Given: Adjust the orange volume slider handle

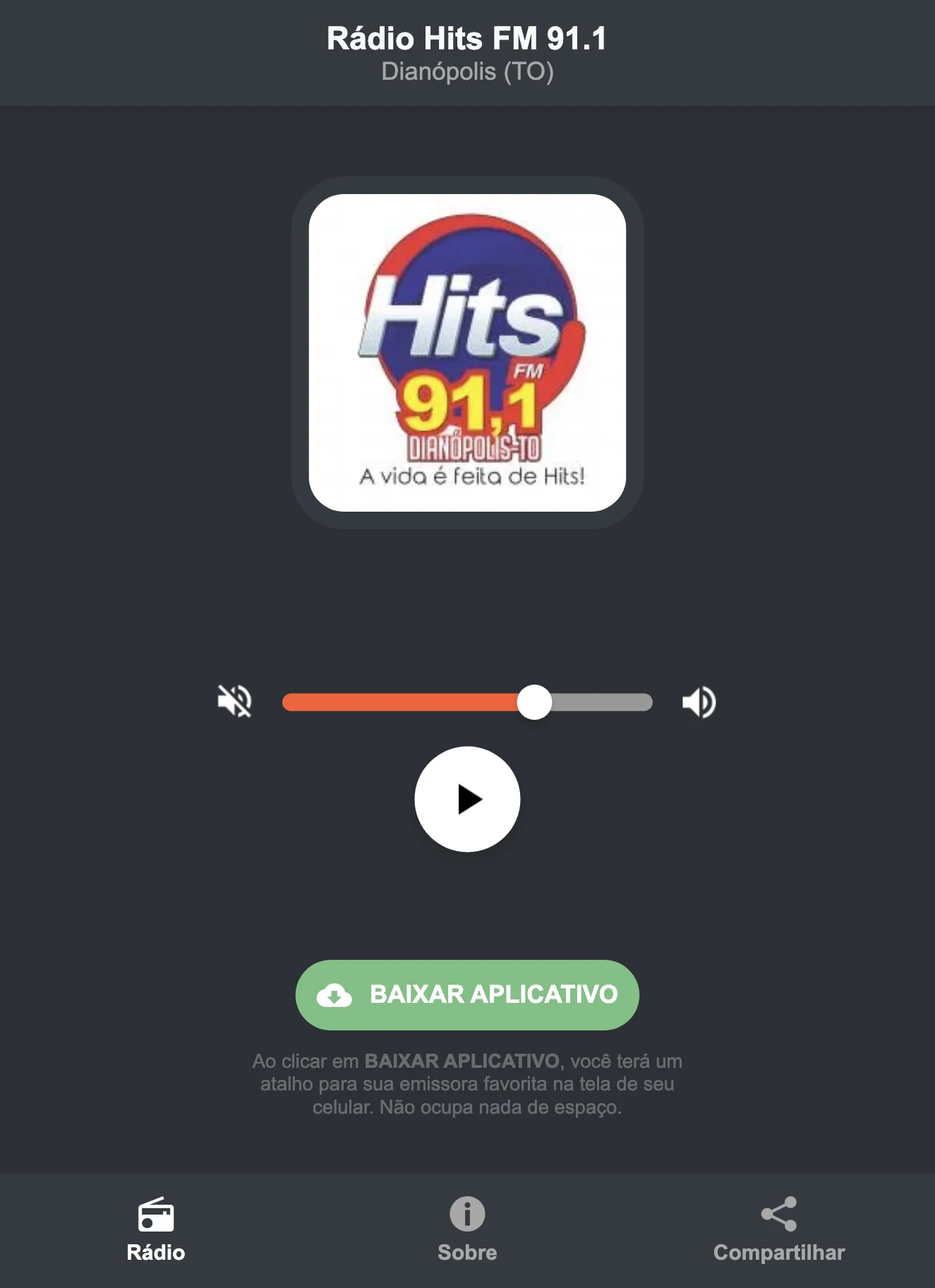Looking at the screenshot, I should click(x=536, y=702).
